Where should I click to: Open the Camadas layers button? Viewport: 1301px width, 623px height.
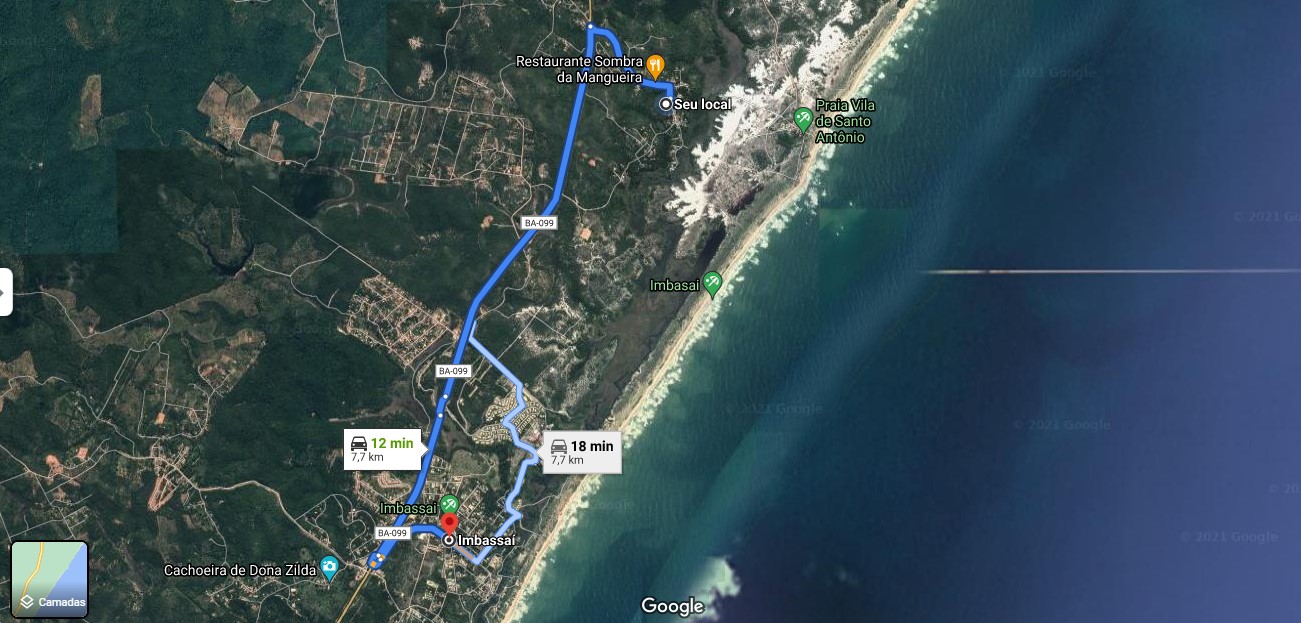tap(49, 580)
